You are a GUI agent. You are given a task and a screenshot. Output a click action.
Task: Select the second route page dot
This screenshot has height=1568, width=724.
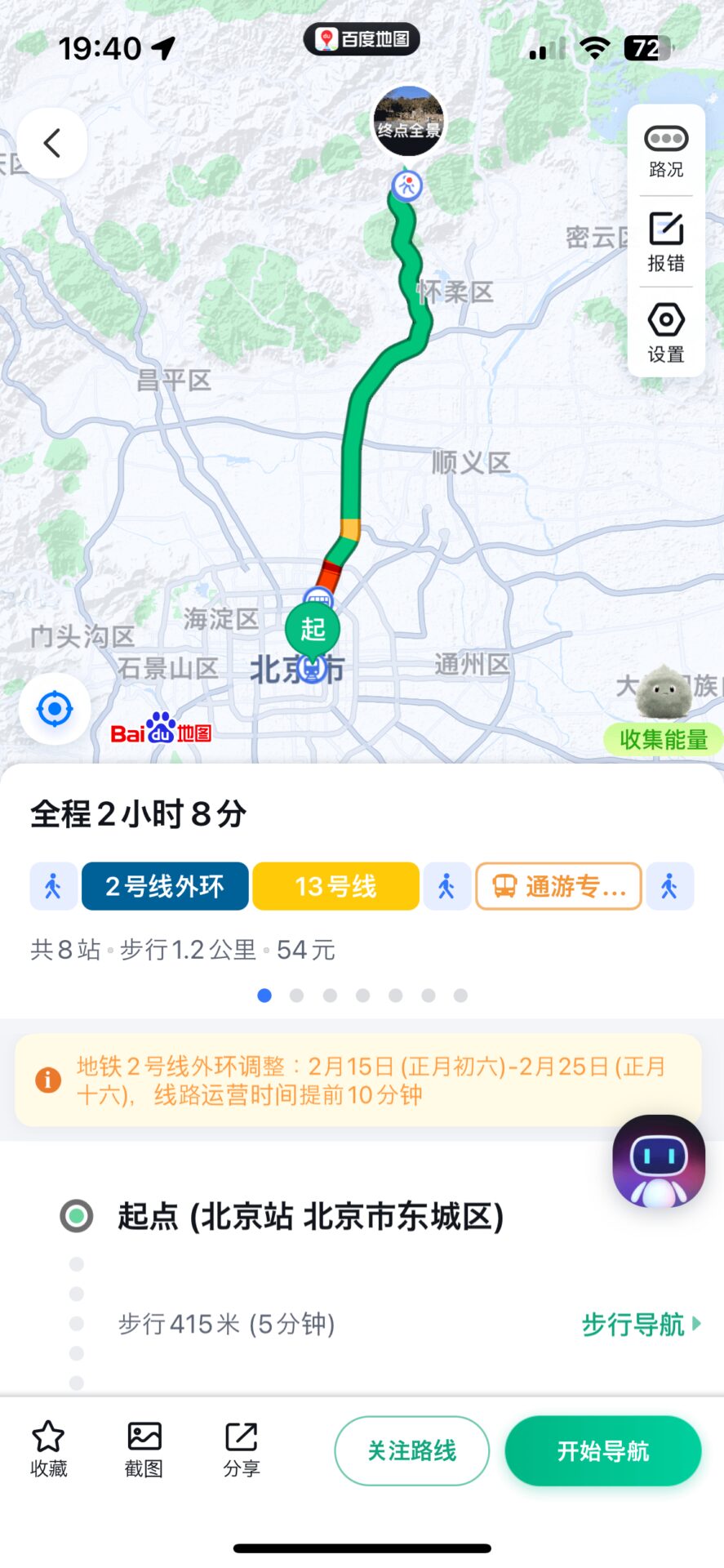[297, 996]
